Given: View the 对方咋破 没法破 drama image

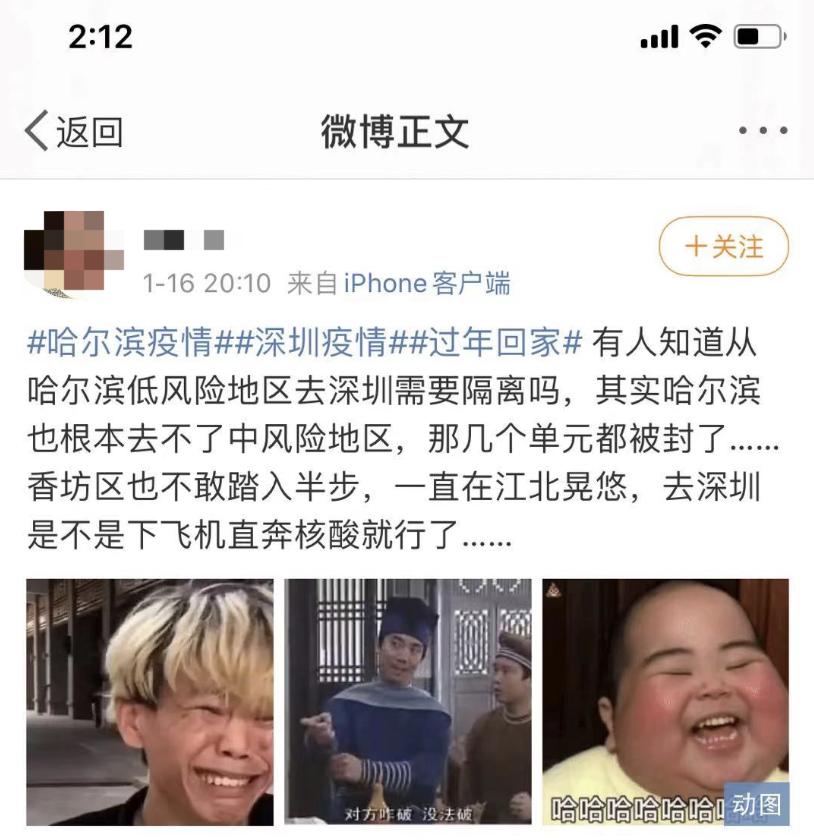Looking at the screenshot, I should click(x=408, y=702).
